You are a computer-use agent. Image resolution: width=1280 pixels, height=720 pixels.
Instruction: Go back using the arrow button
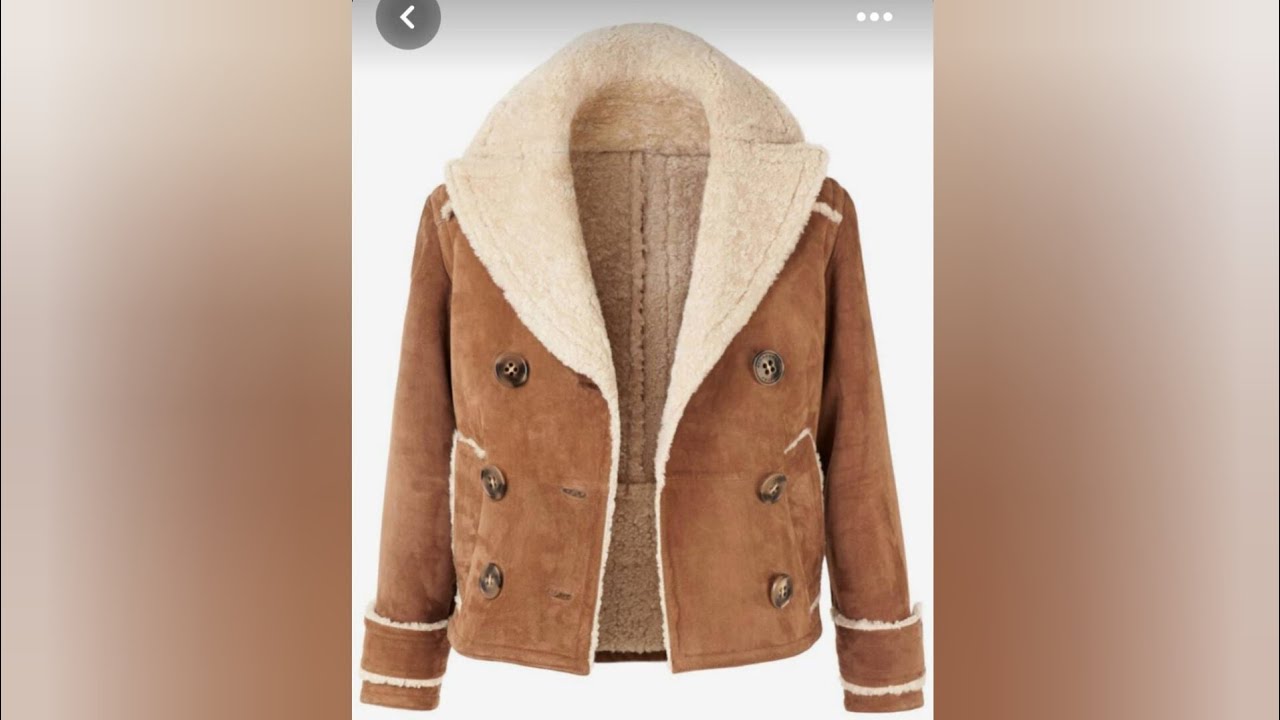408,17
